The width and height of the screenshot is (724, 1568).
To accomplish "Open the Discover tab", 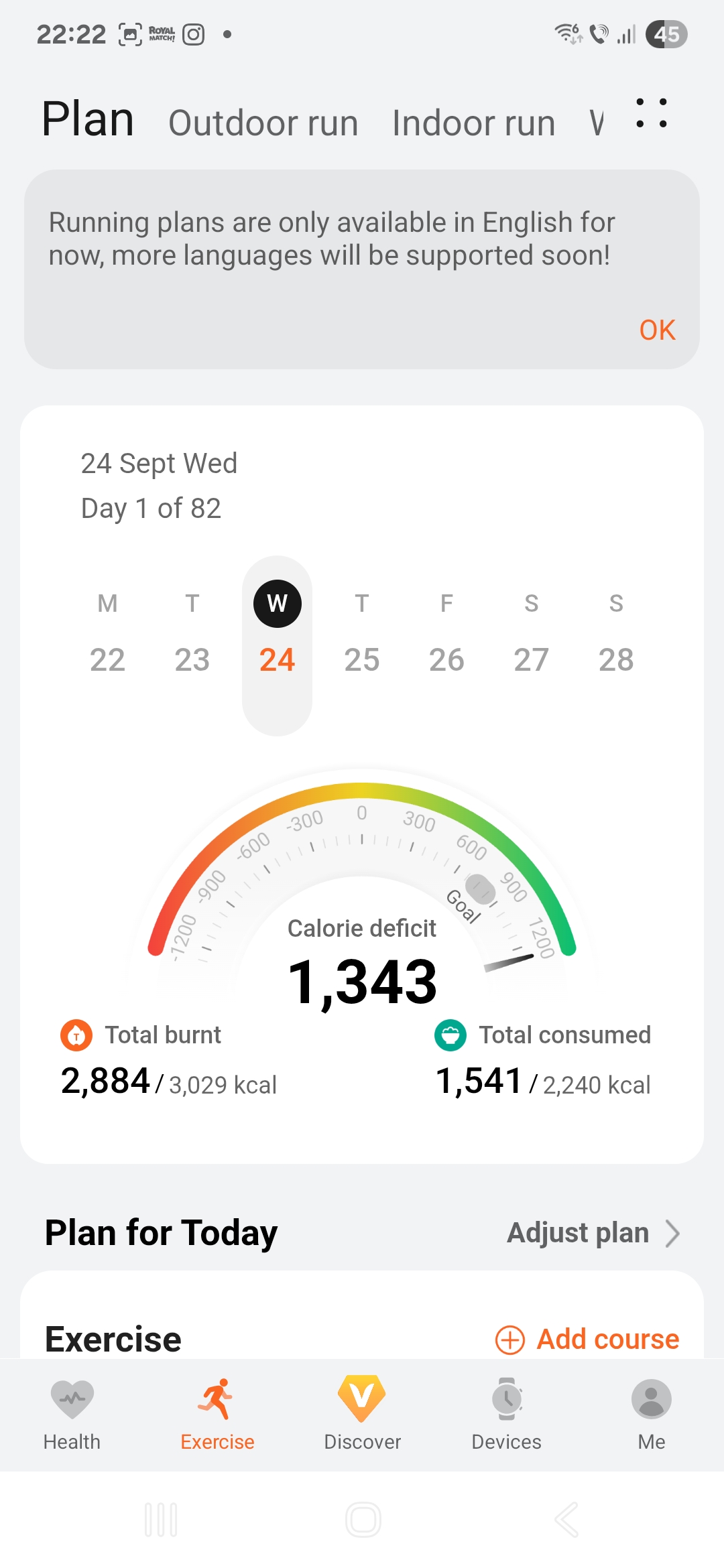I will coord(362,1411).
